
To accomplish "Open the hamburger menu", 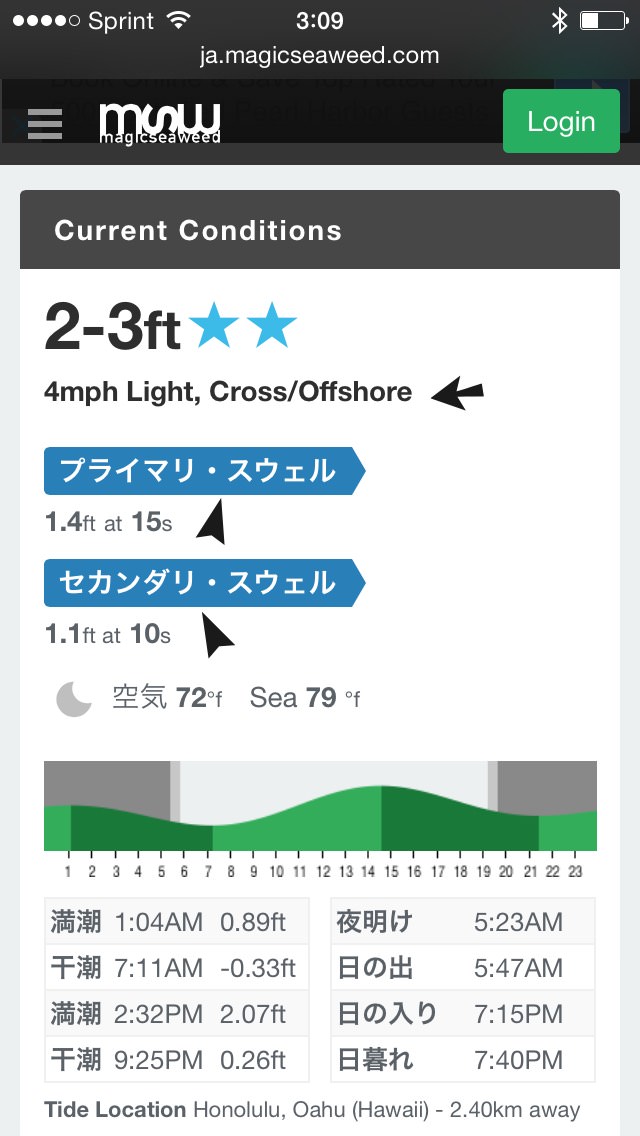I will point(45,122).
